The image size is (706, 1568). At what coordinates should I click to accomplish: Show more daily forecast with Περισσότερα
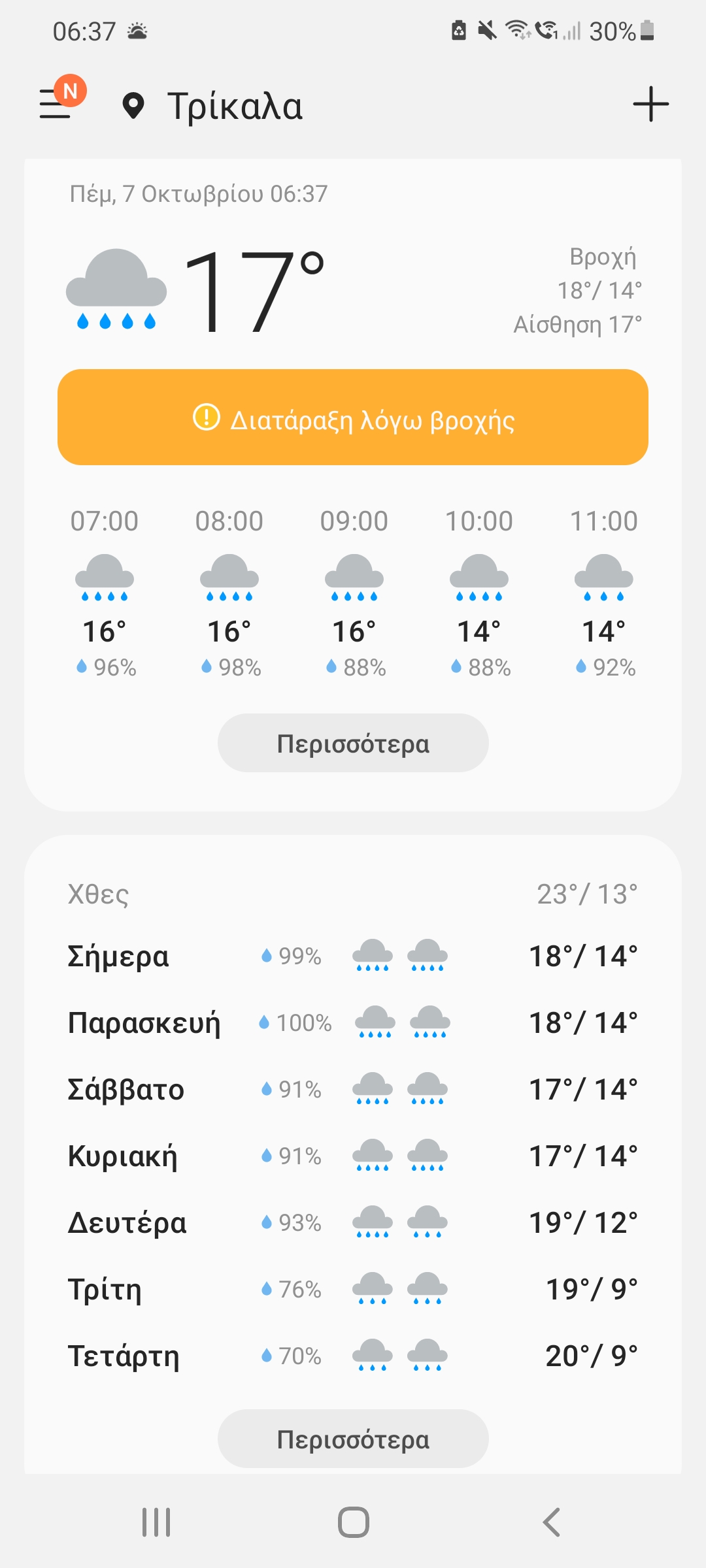pos(353,1439)
